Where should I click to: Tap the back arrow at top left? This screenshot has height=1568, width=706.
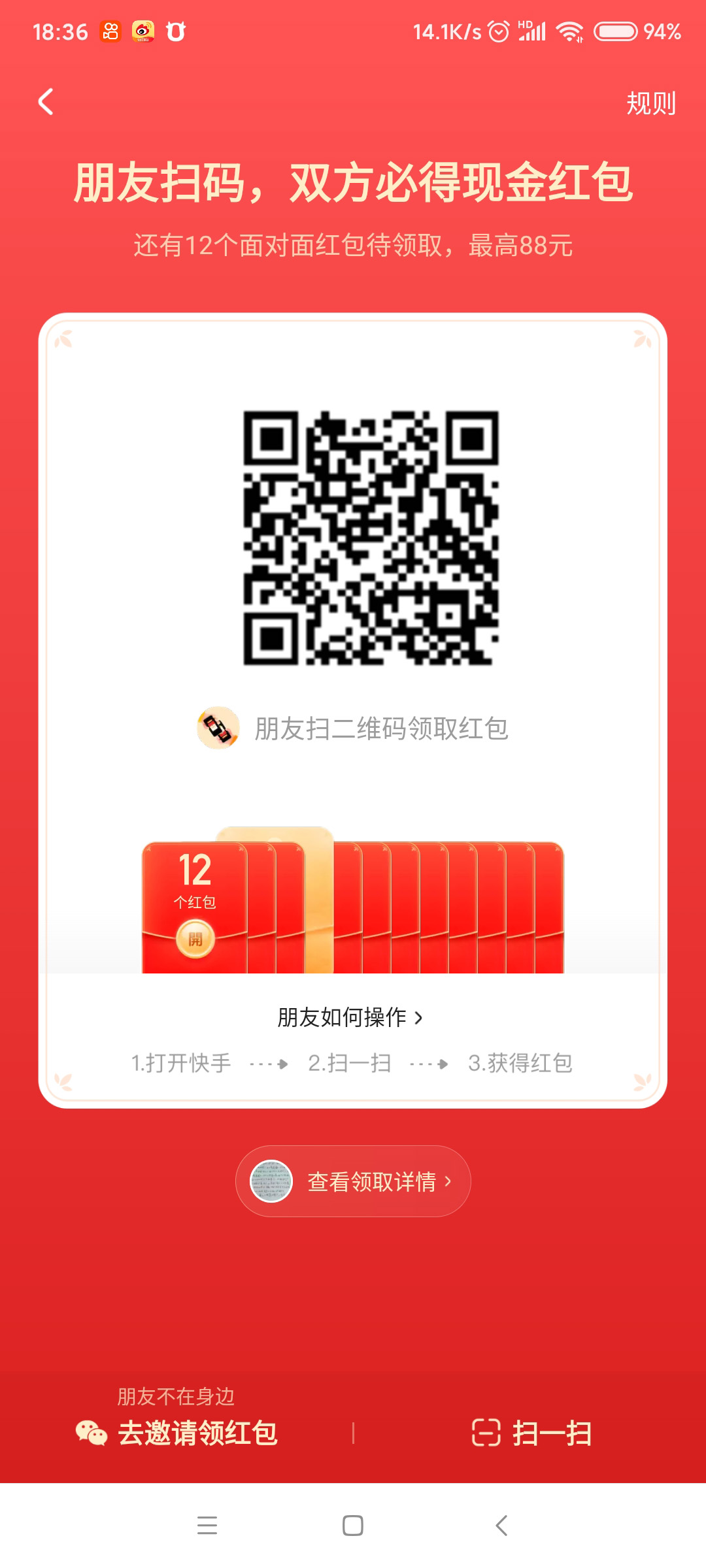coord(44,102)
